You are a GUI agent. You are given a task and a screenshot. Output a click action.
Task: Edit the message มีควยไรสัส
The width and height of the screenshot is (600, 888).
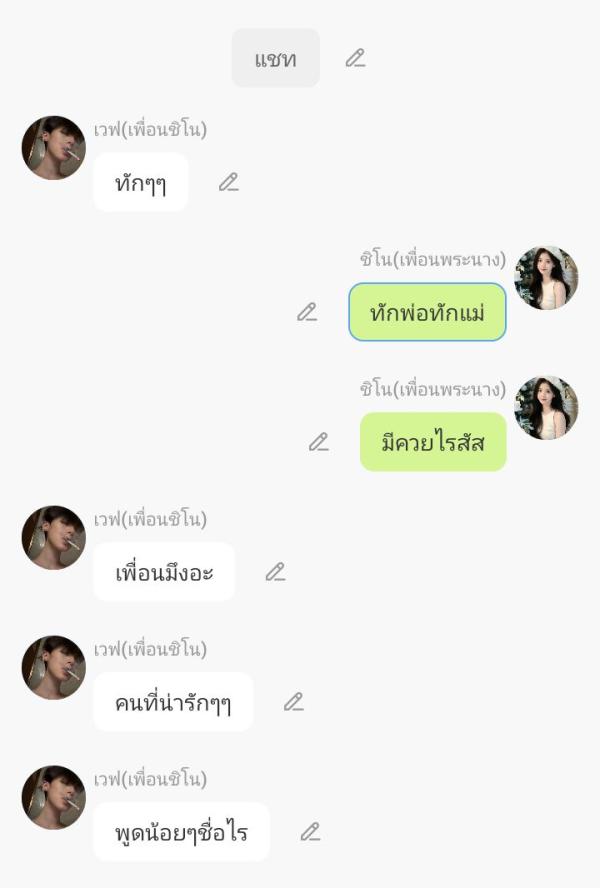[319, 442]
